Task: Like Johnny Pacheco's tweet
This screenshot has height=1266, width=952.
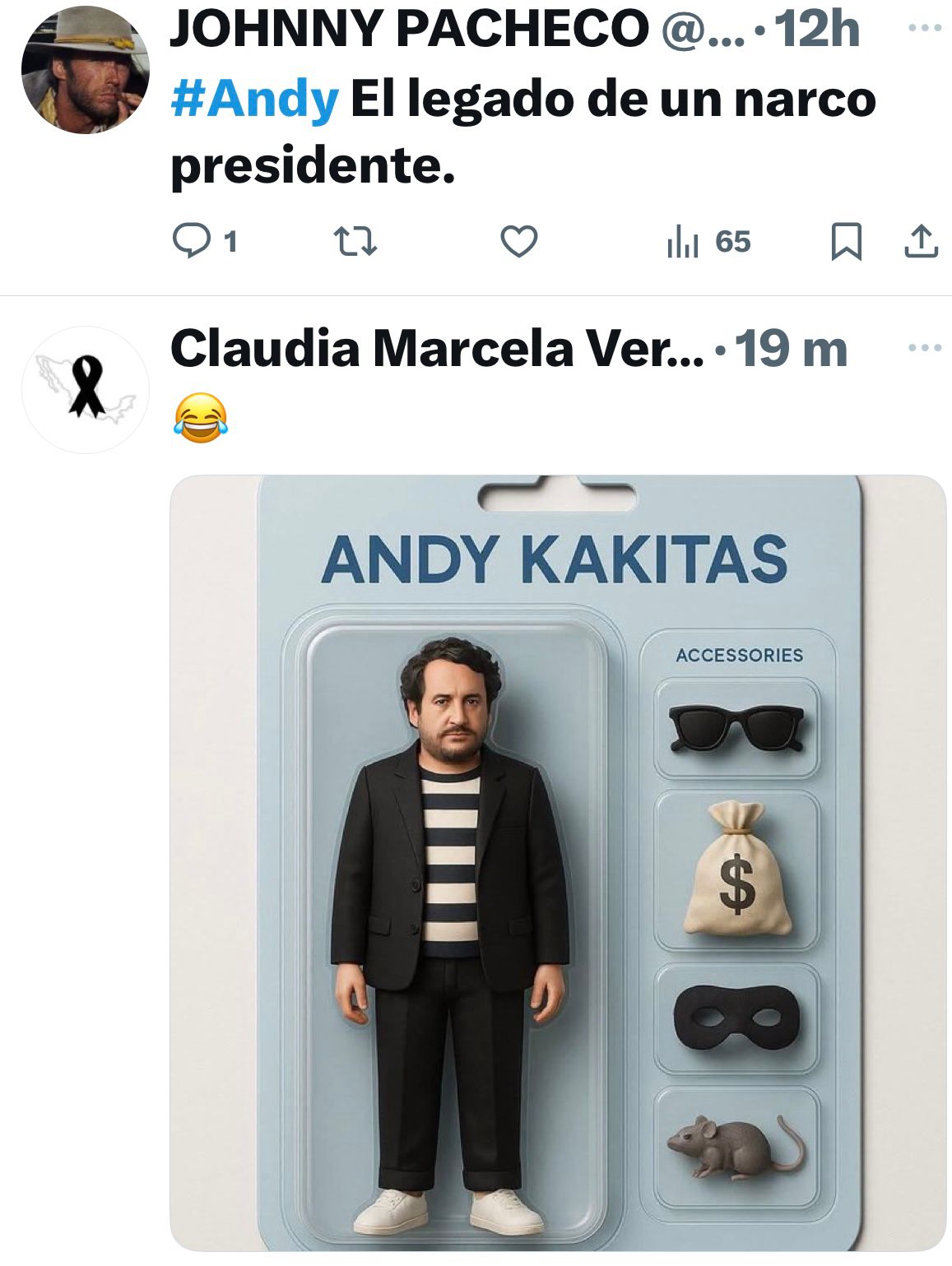Action: [519, 242]
